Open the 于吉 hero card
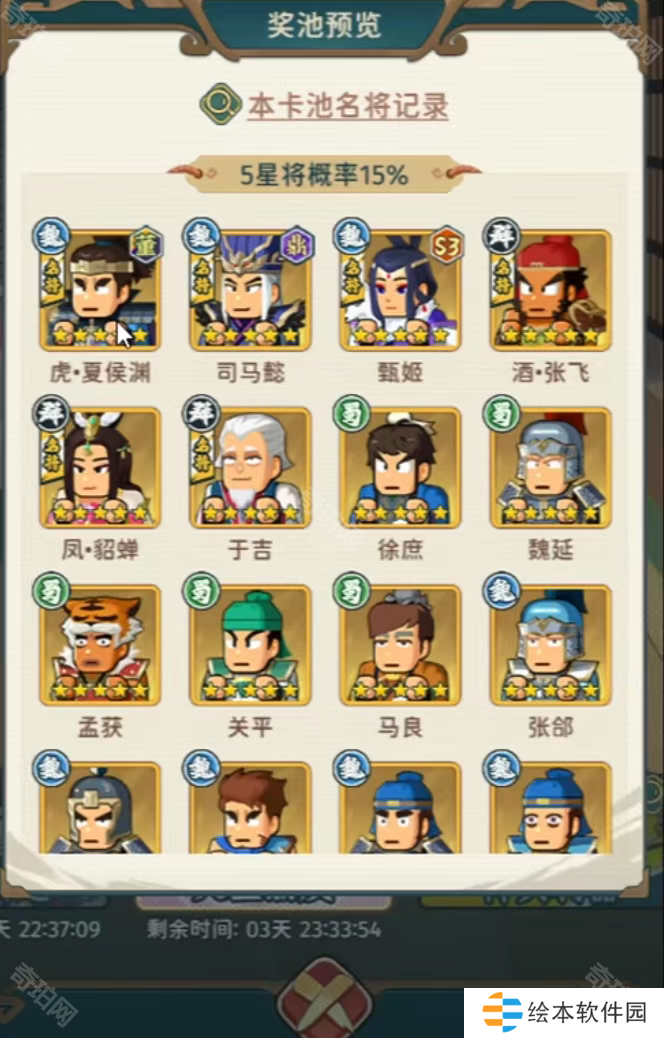 coord(250,467)
